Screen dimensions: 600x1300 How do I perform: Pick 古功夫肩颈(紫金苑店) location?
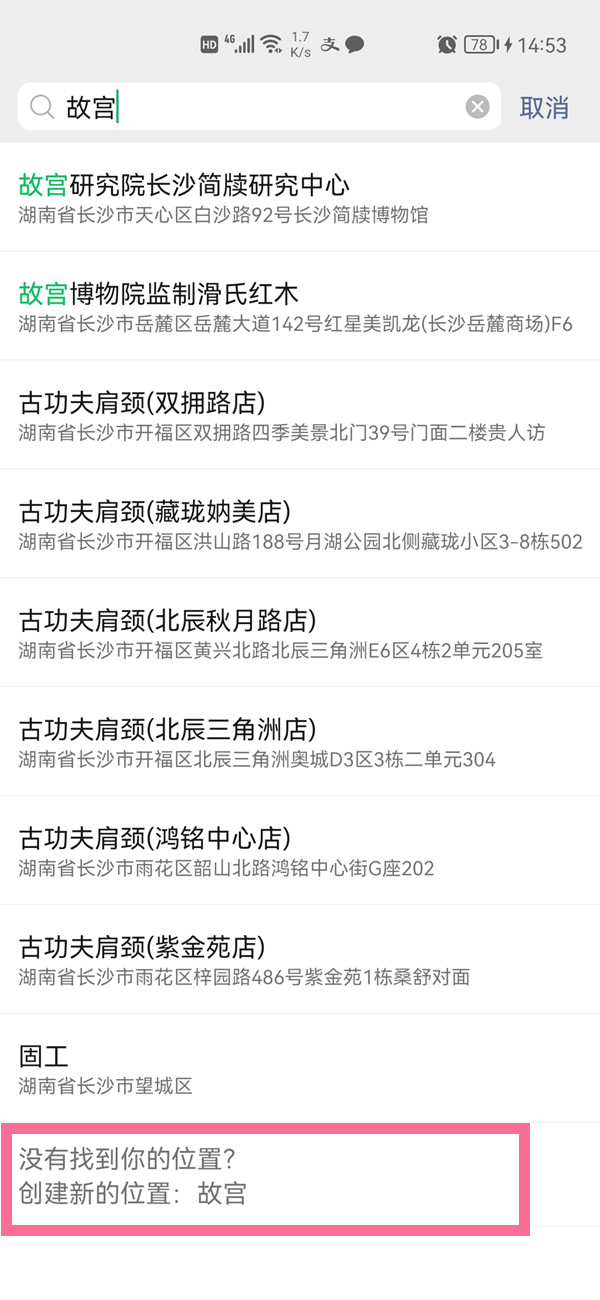[300, 961]
